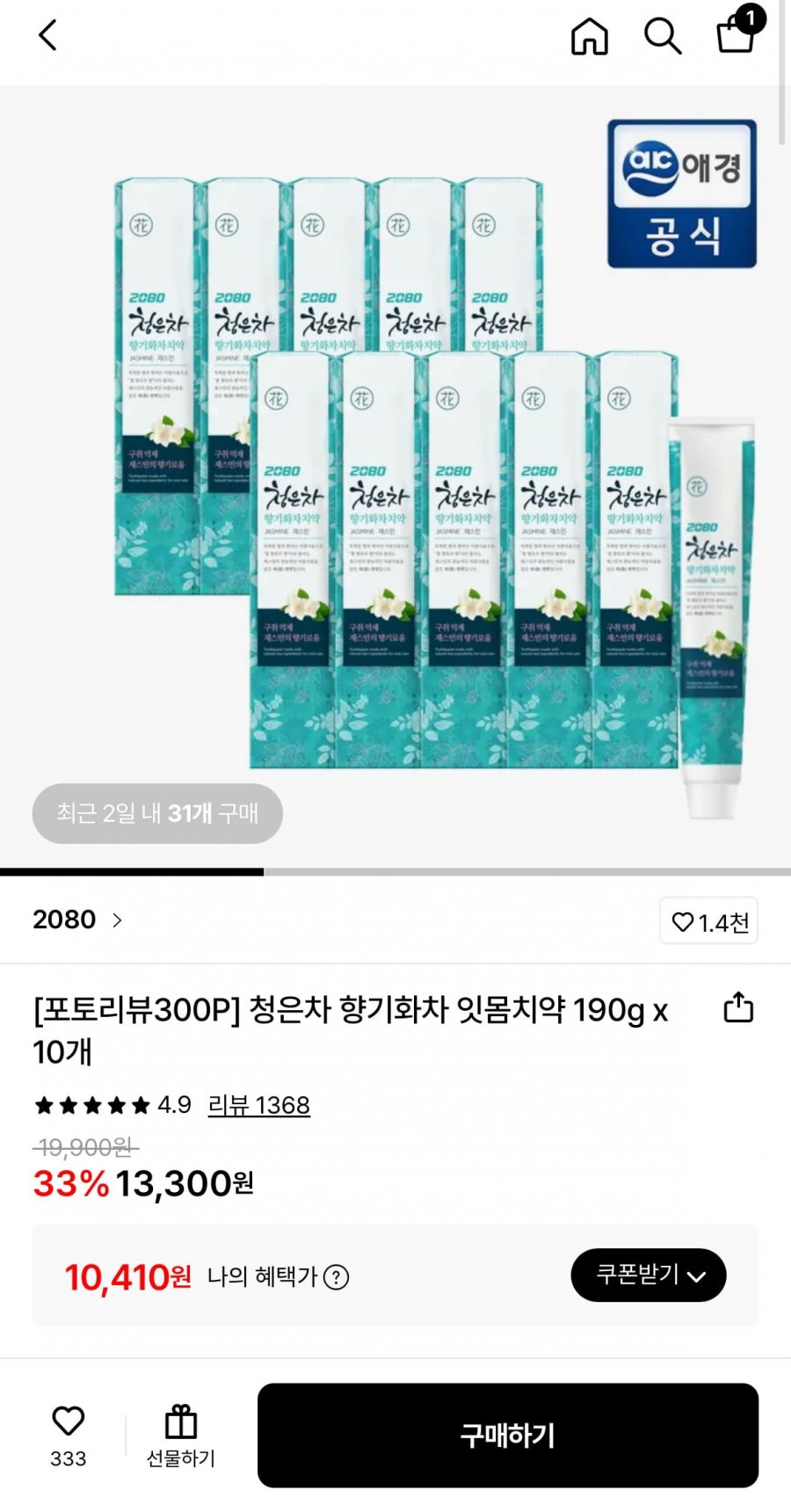Viewport: 791px width, 1512px height.
Task: Open the 2080 brand page
Action: click(77, 920)
